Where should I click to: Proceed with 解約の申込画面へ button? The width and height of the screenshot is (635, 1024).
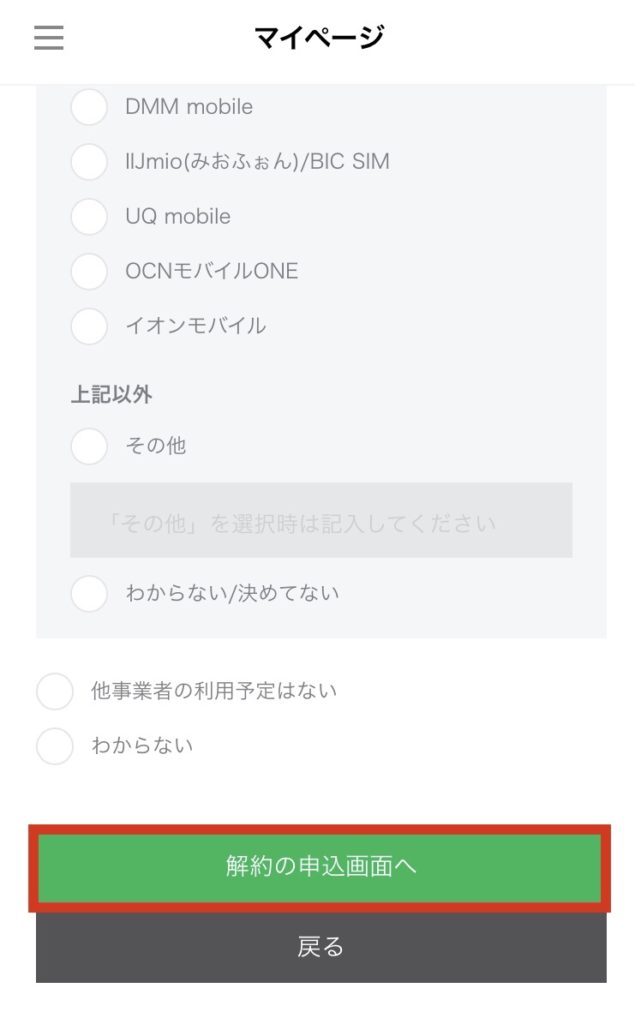point(320,867)
